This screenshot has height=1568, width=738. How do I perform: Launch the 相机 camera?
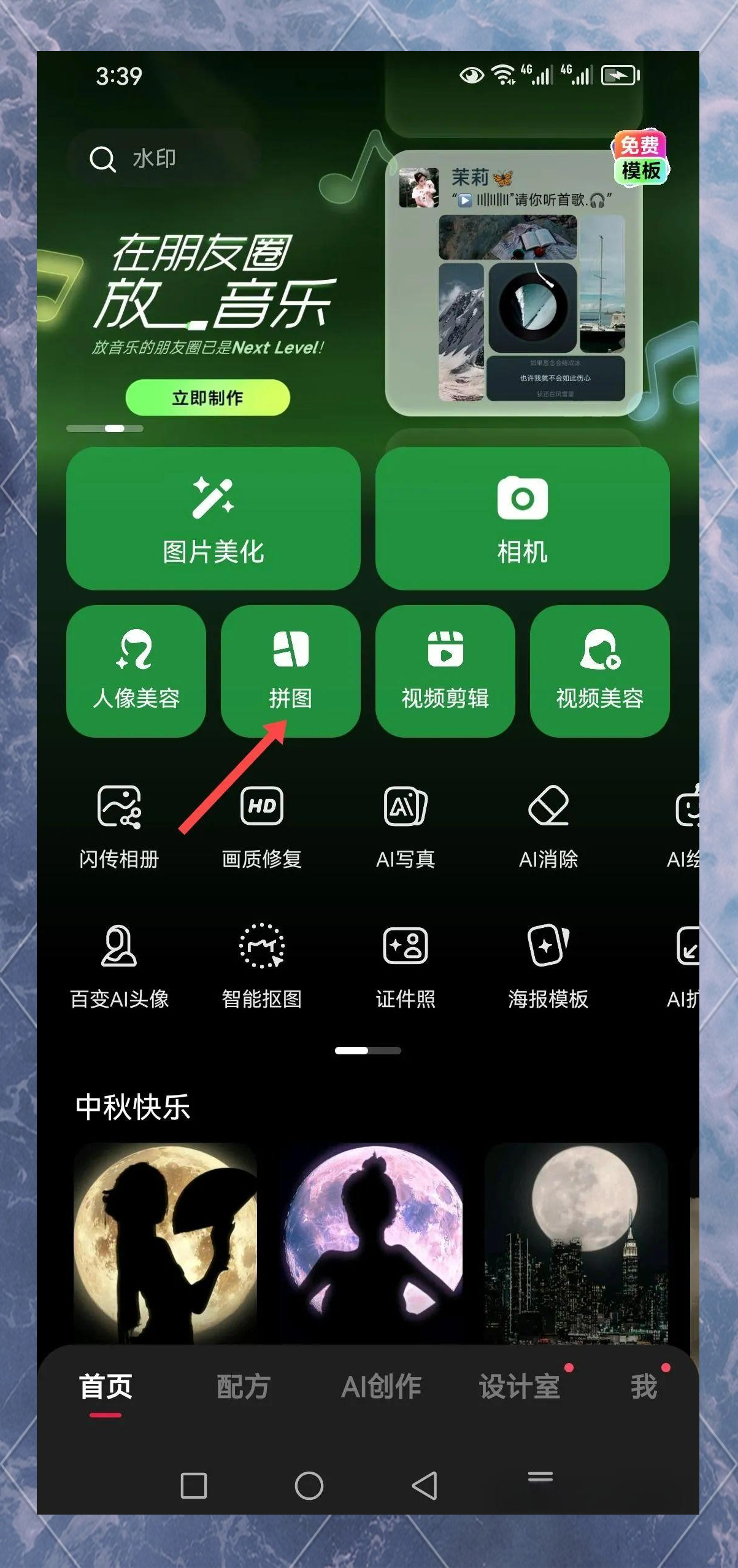coord(522,519)
